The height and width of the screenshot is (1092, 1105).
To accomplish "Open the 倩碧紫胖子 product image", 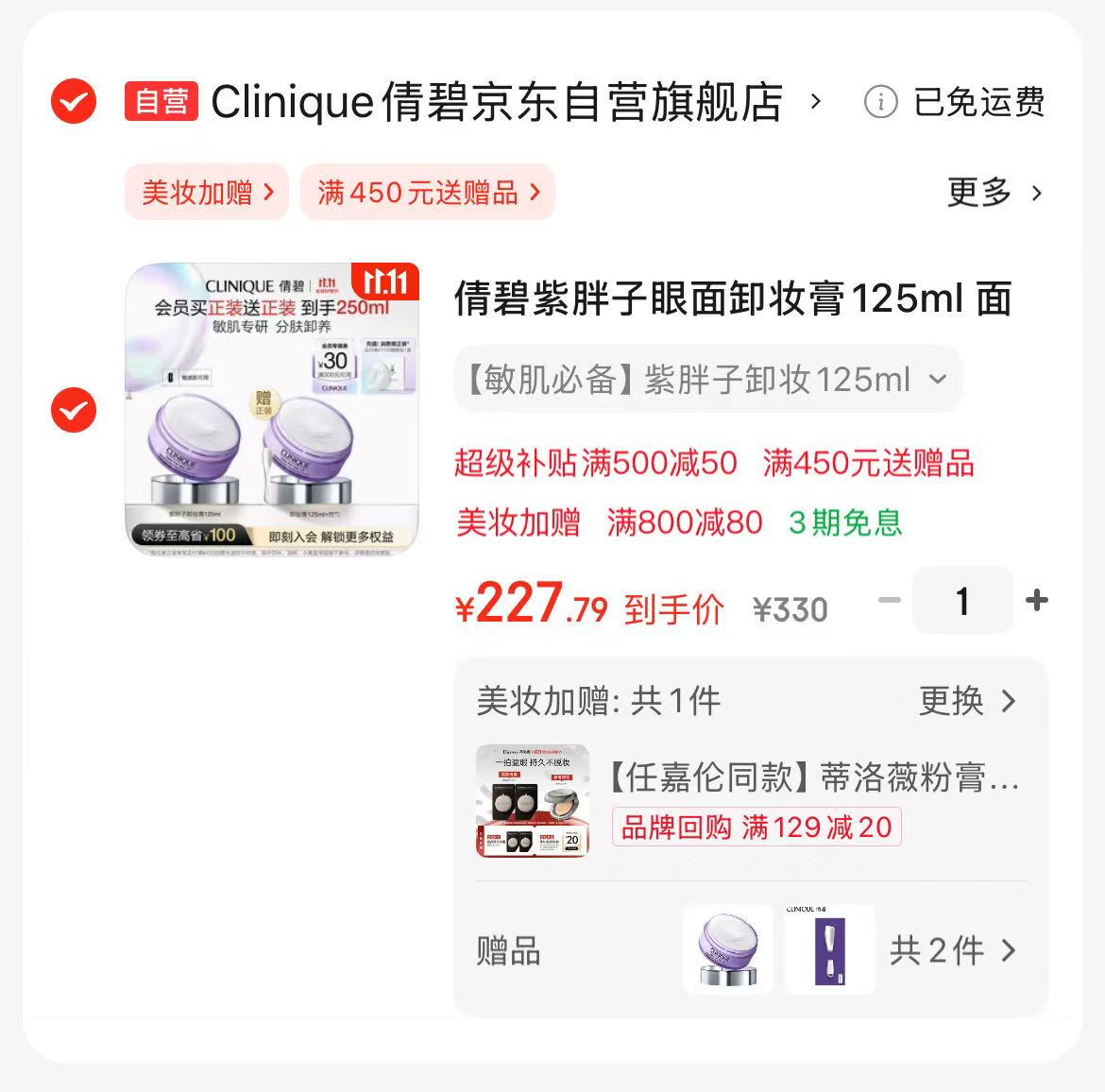I will click(x=272, y=409).
